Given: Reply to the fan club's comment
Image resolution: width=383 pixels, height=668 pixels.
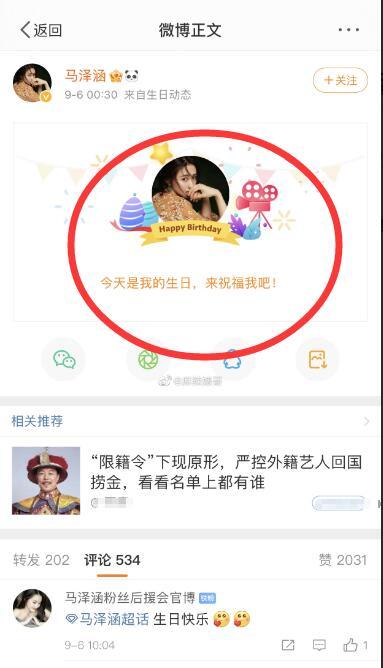Looking at the screenshot, I should click(x=319, y=645).
